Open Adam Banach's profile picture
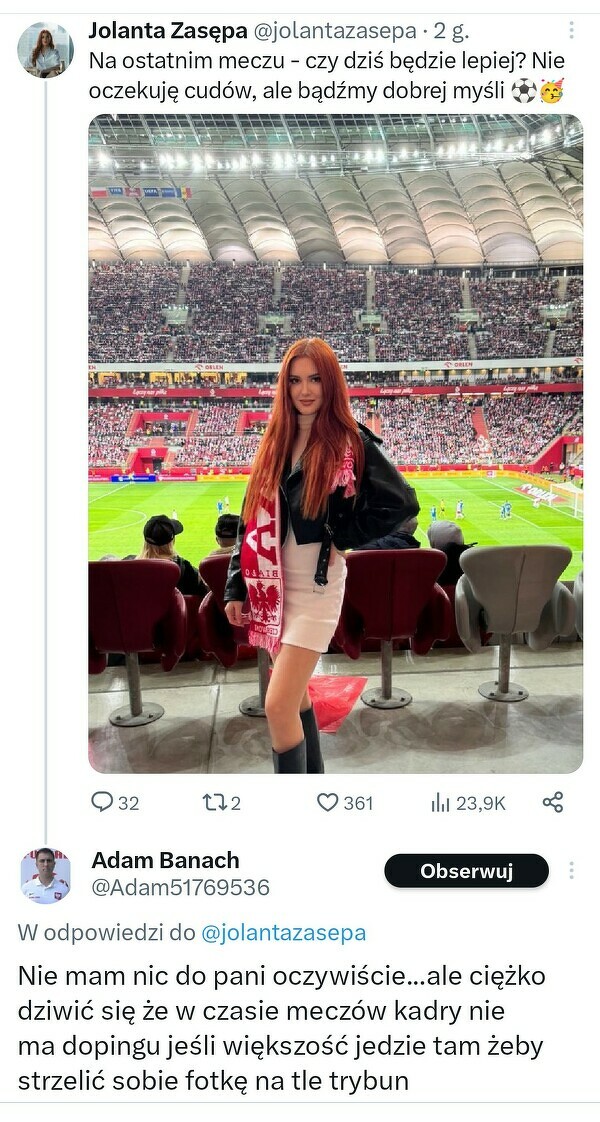 pos(45,874)
